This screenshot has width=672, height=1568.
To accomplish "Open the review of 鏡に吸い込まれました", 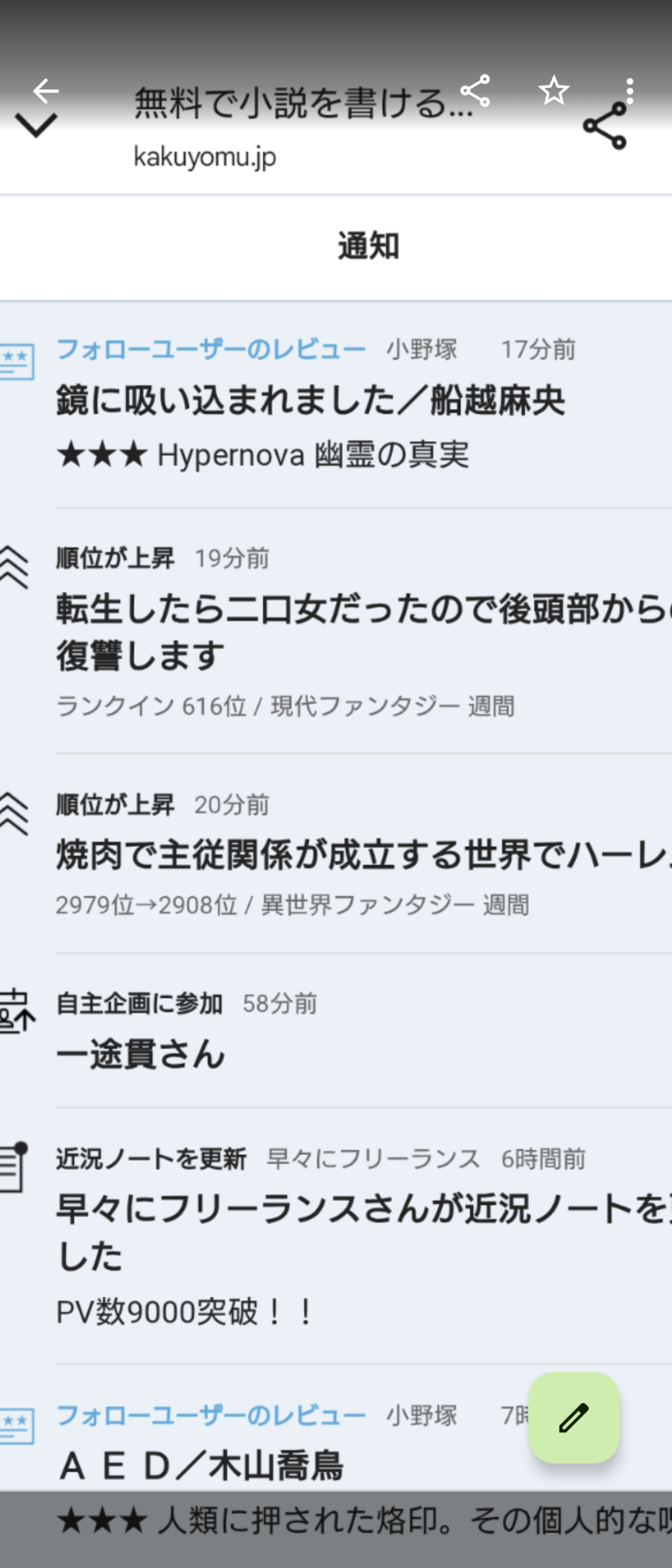I will pos(311,401).
